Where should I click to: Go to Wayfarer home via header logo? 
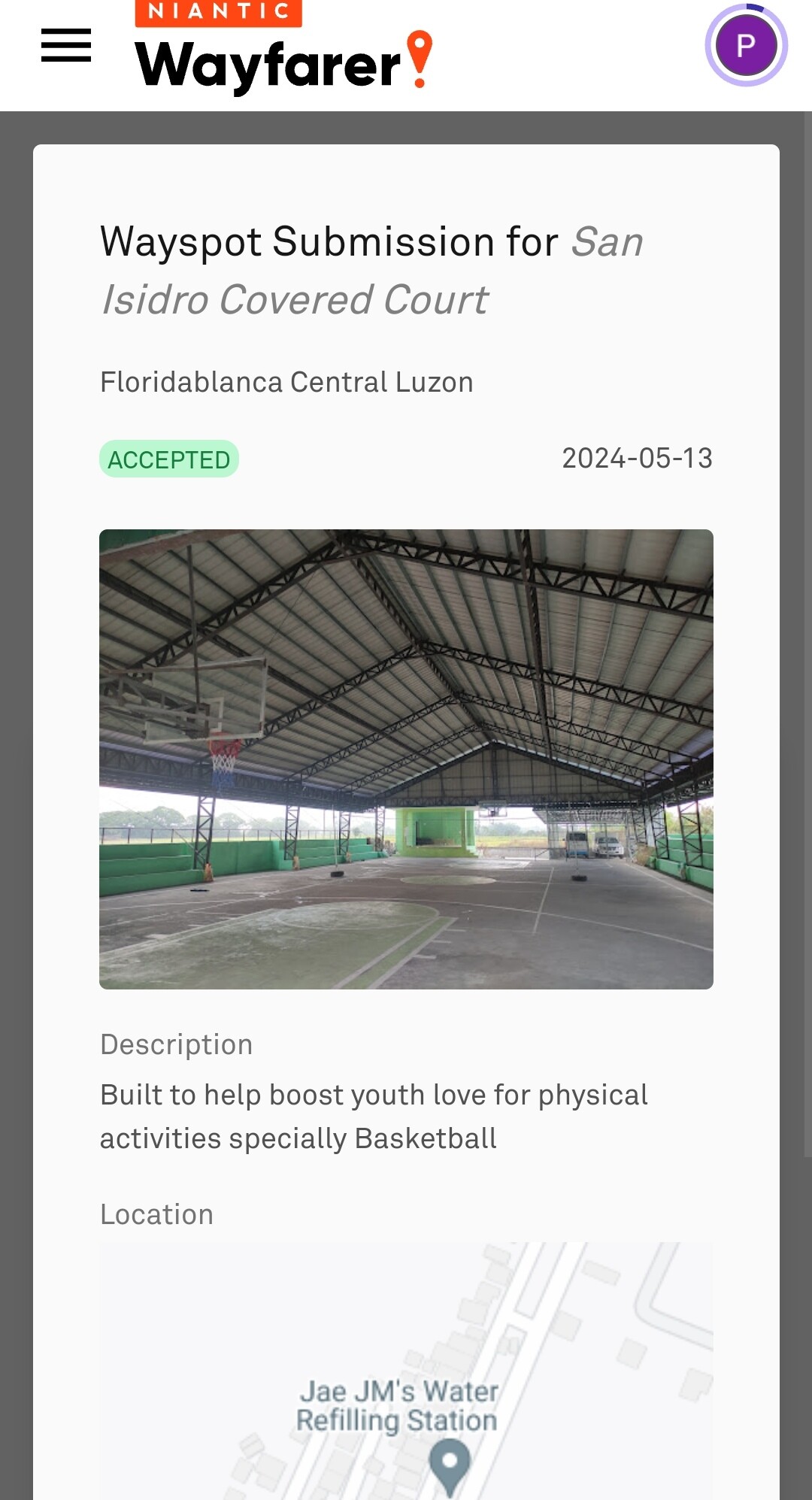[x=283, y=51]
